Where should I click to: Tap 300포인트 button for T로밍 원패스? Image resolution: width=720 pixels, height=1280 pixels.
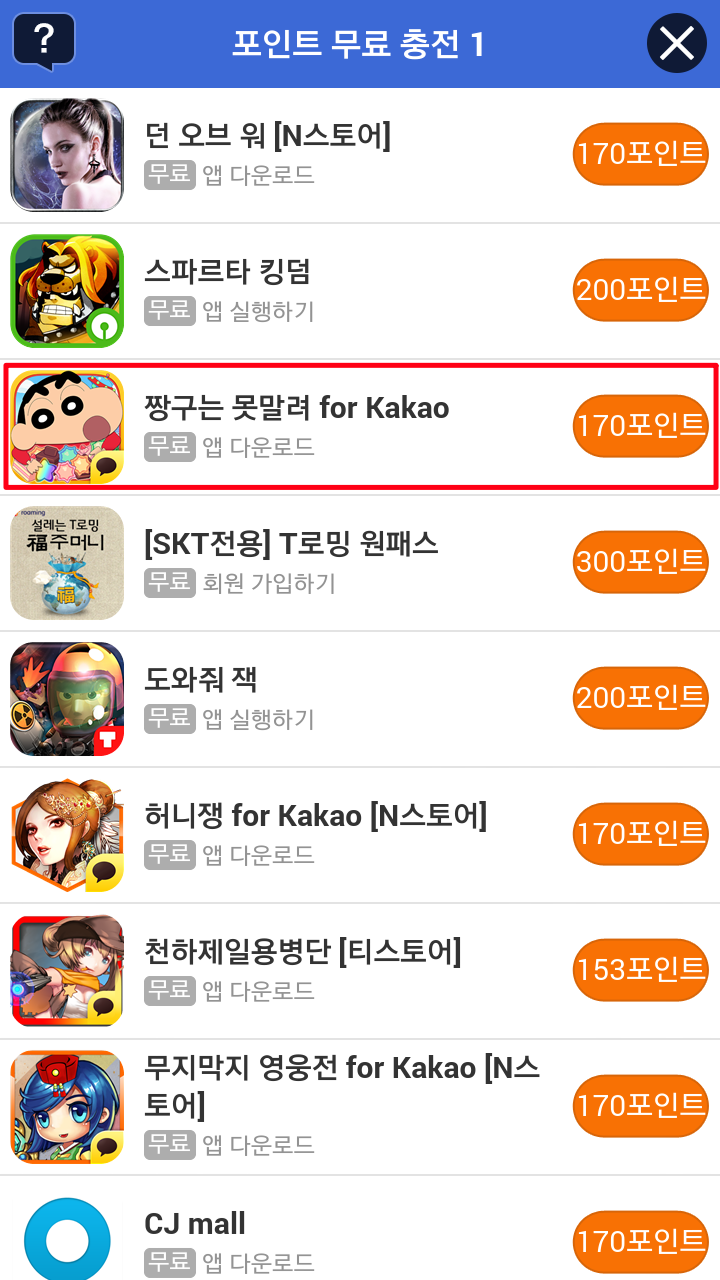pos(640,562)
